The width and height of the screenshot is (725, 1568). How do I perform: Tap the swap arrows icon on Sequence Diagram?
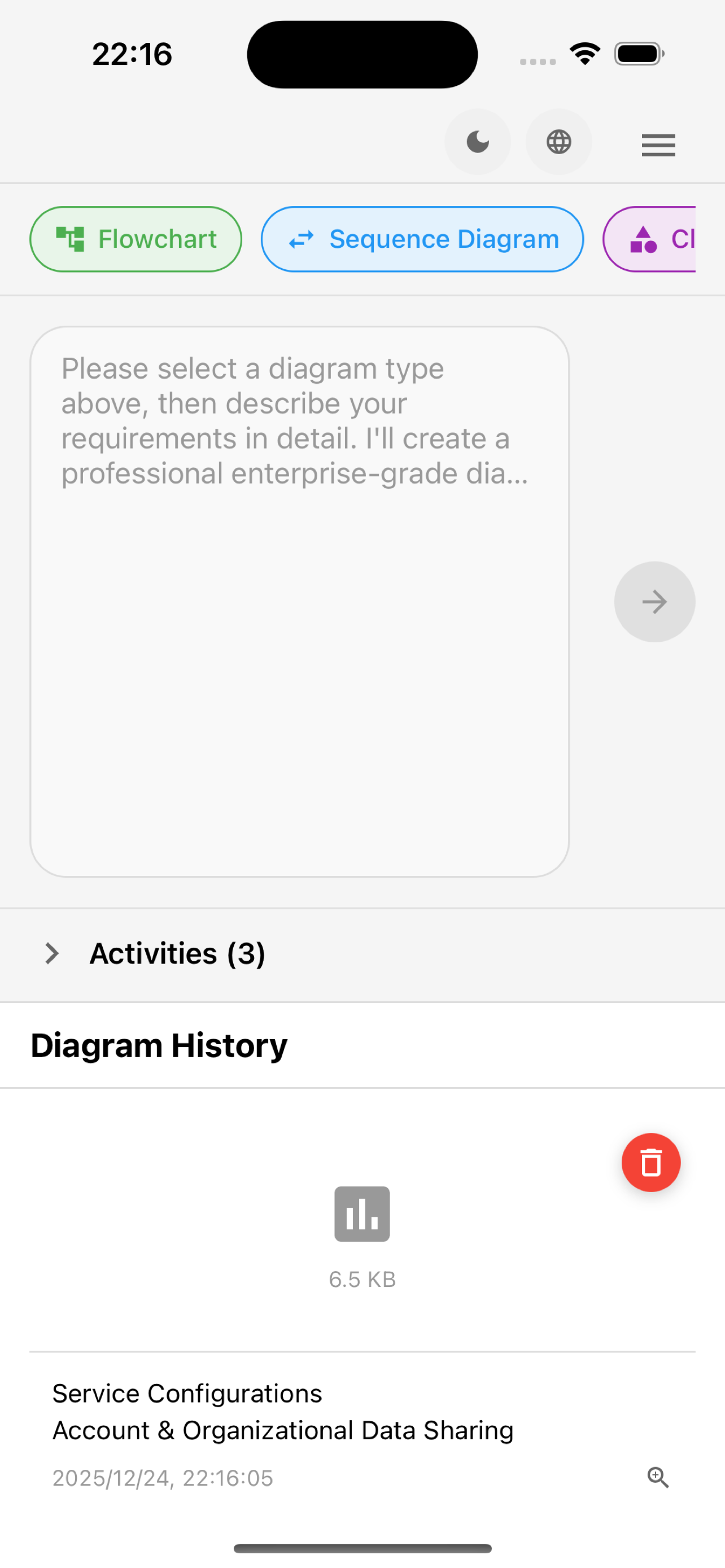(x=303, y=239)
